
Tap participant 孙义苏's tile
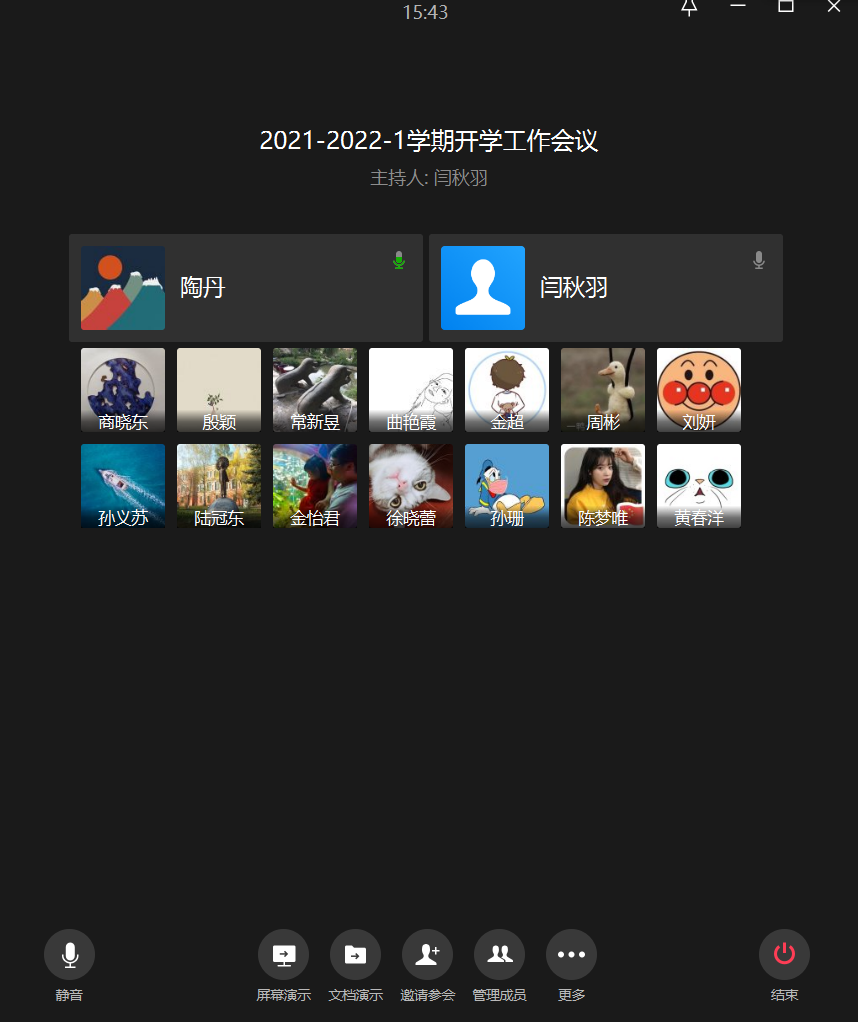pos(123,486)
